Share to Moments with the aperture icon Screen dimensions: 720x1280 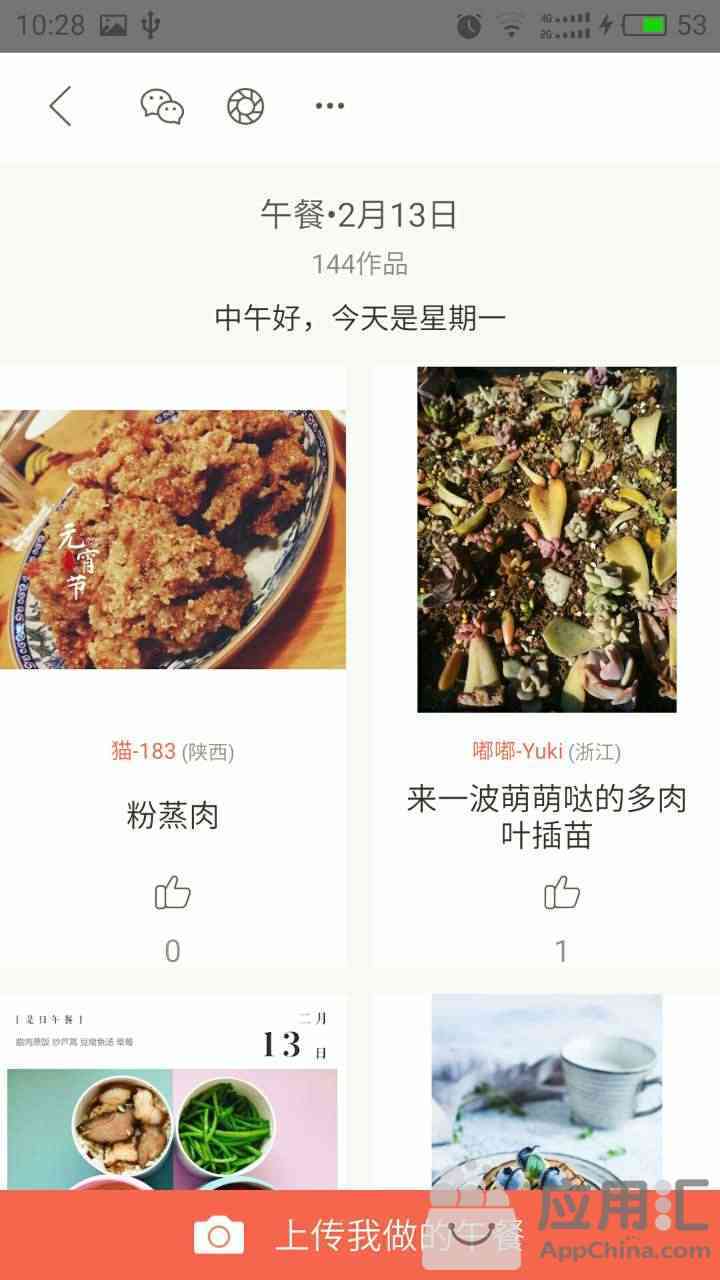pos(246,106)
